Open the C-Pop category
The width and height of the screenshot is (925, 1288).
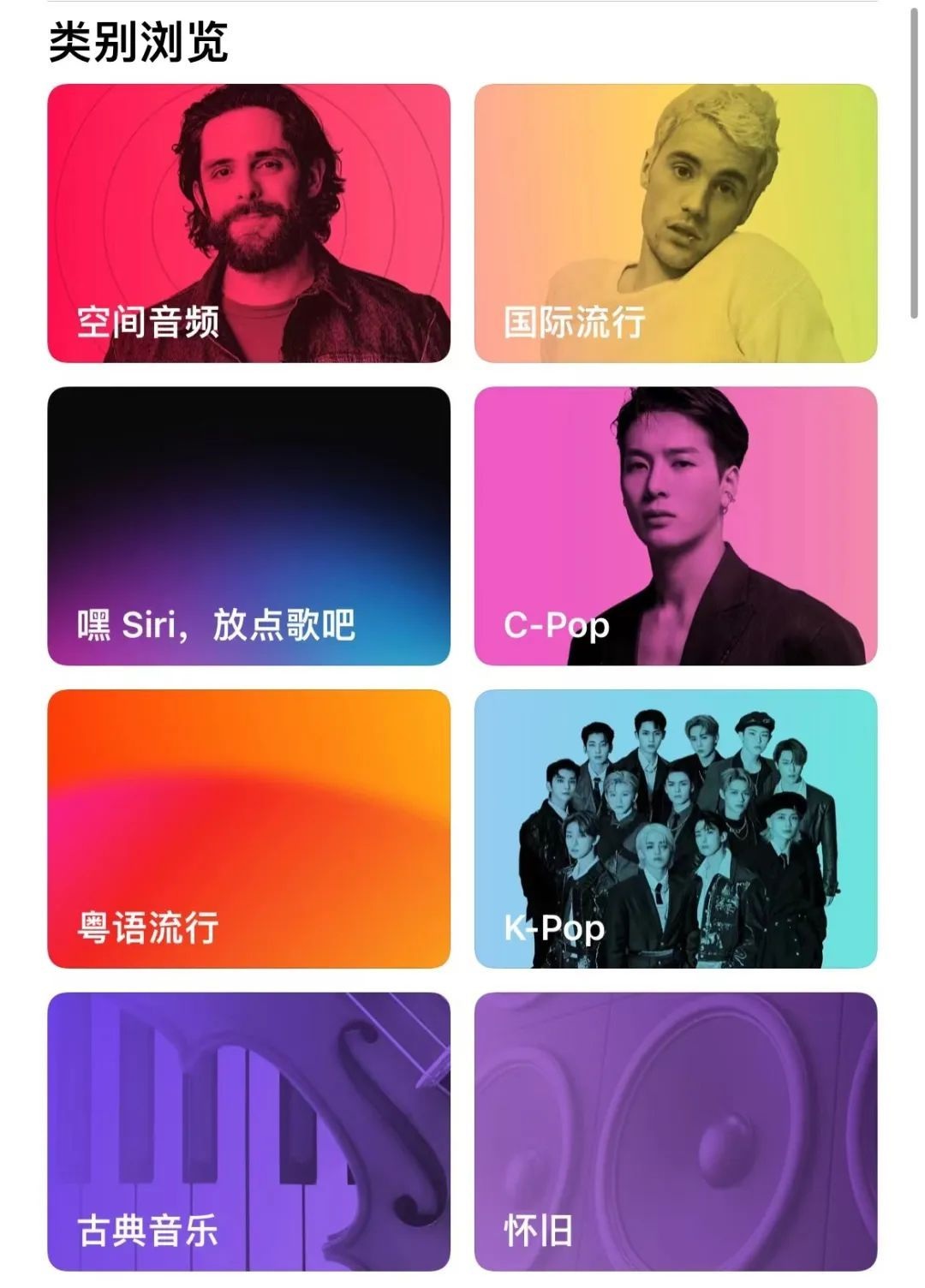(x=676, y=526)
